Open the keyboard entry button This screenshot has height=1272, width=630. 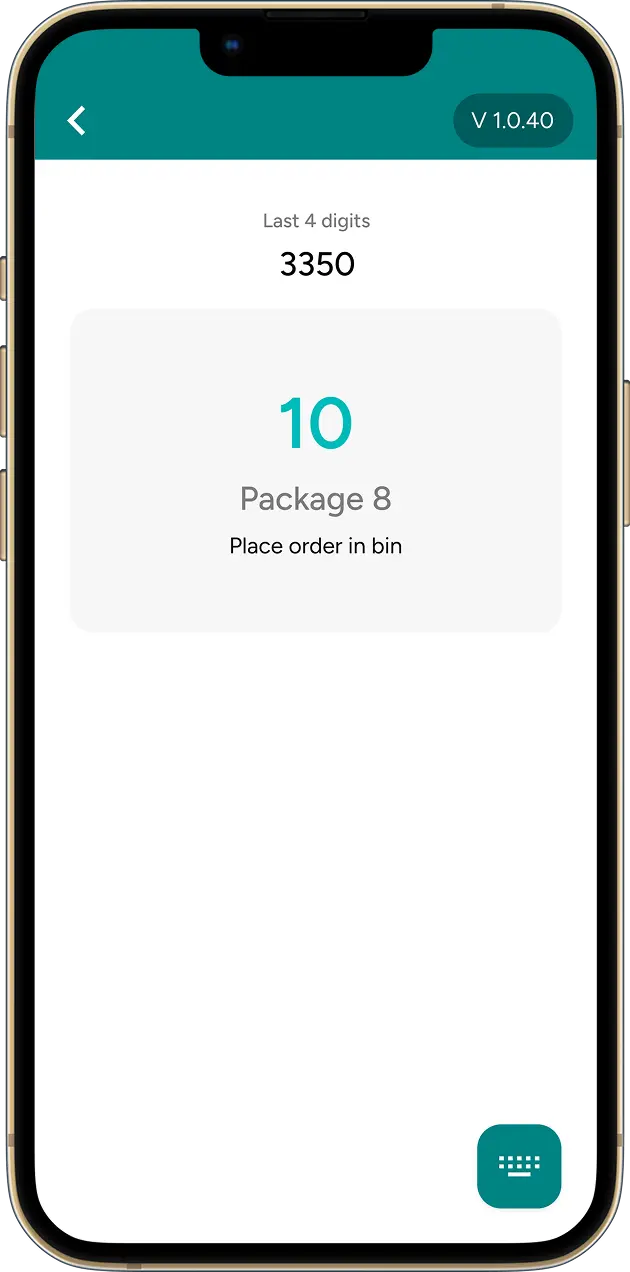[x=519, y=1166]
